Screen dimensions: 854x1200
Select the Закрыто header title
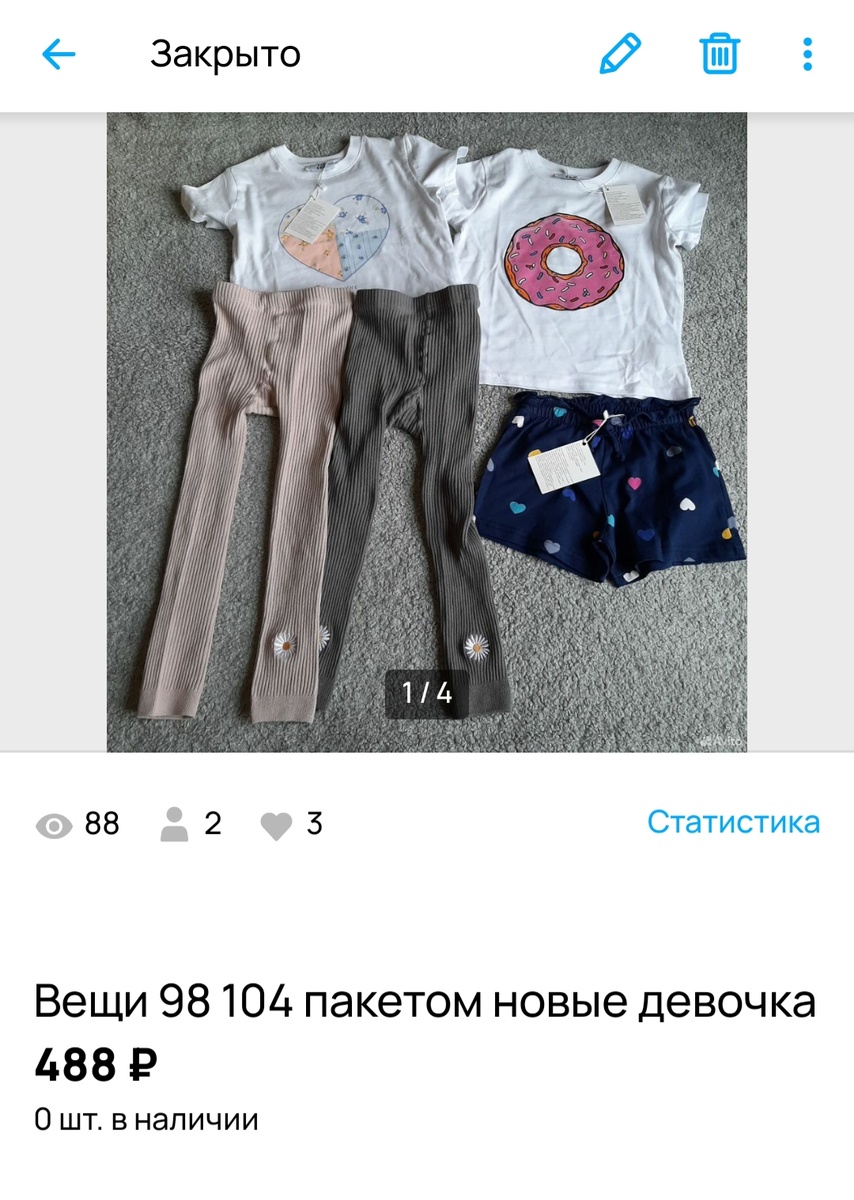225,53
